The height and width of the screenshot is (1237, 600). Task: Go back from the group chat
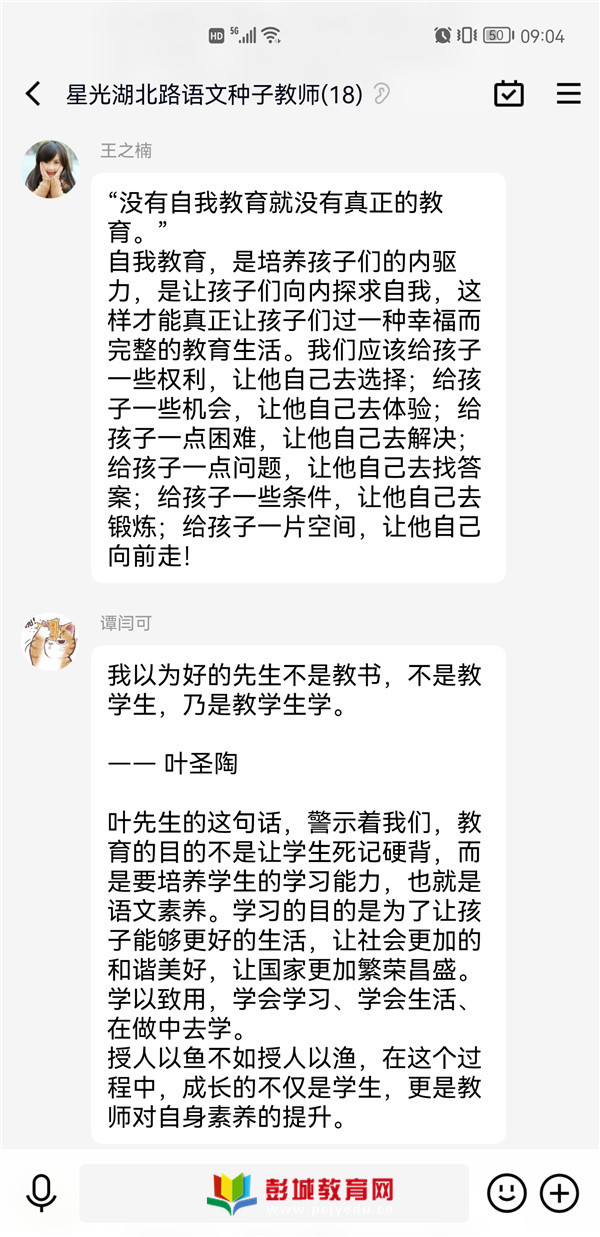(33, 94)
